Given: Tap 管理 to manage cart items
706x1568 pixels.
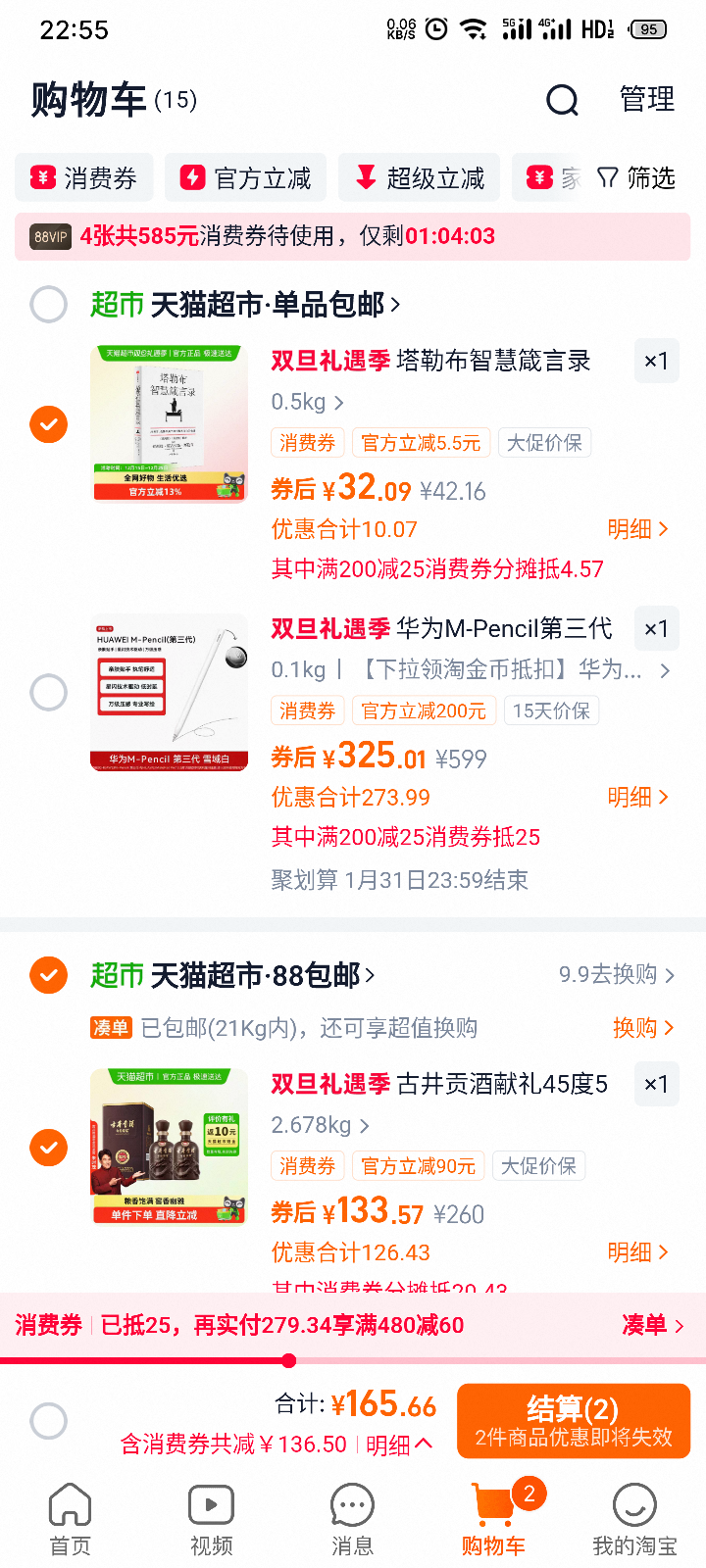Looking at the screenshot, I should [x=645, y=100].
